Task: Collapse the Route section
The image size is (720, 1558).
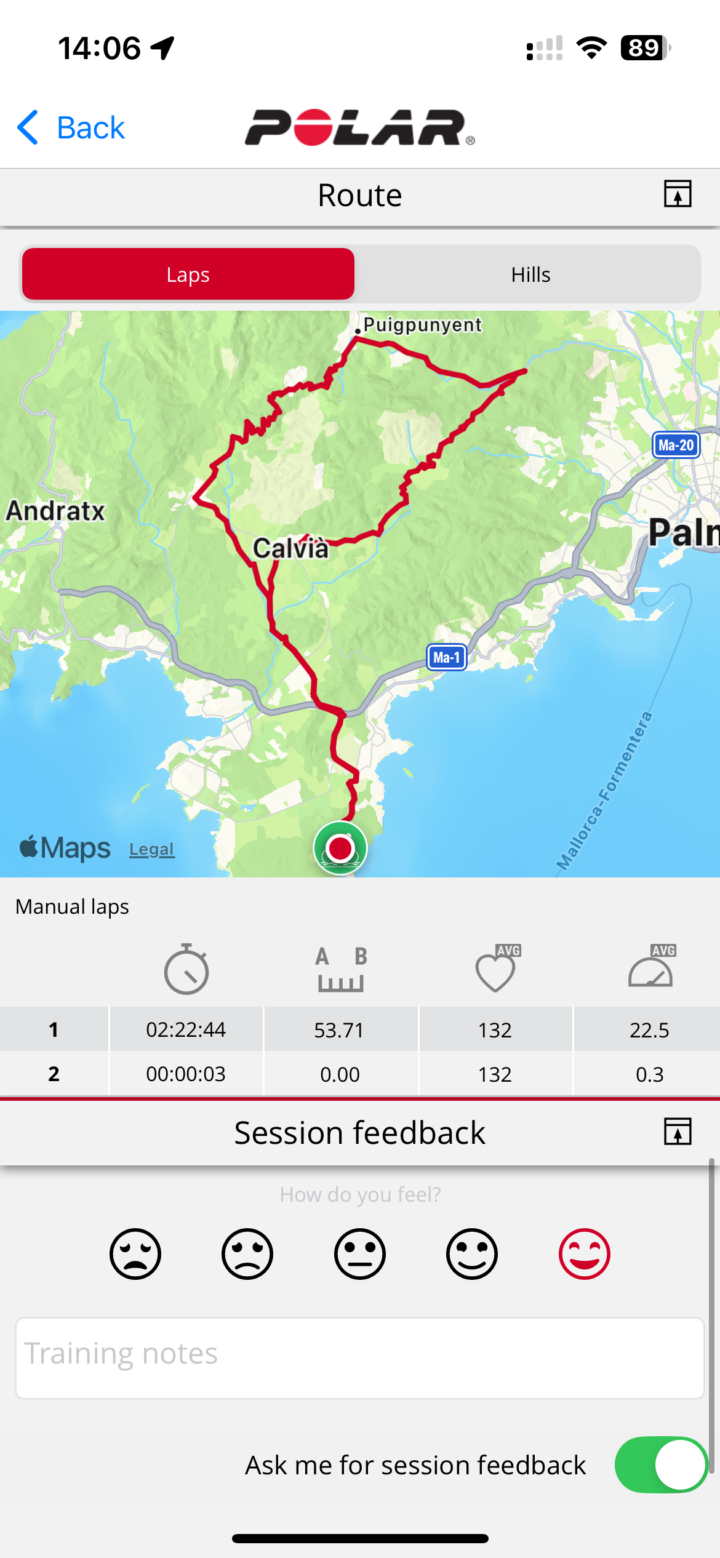Action: [677, 194]
